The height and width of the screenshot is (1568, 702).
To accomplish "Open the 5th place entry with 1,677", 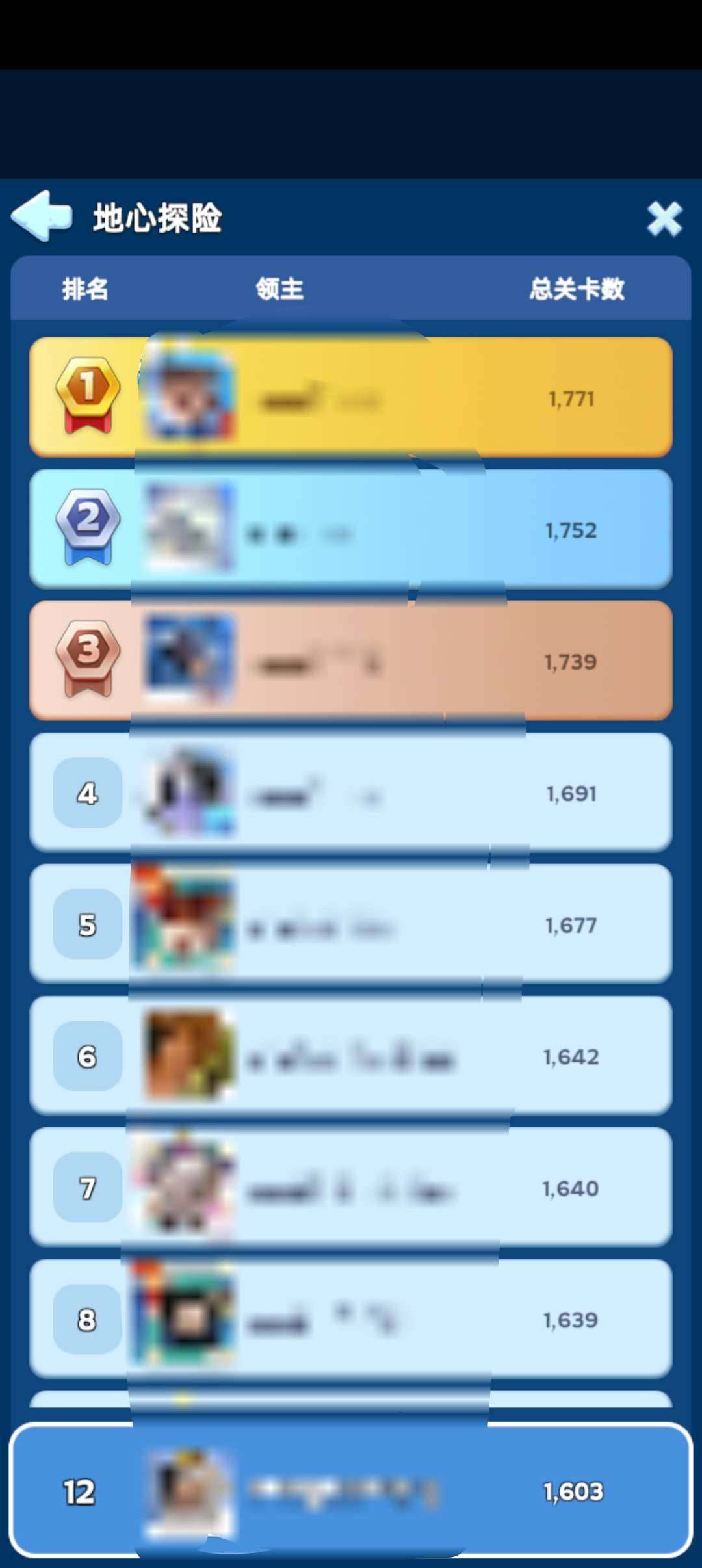I will (x=351, y=924).
